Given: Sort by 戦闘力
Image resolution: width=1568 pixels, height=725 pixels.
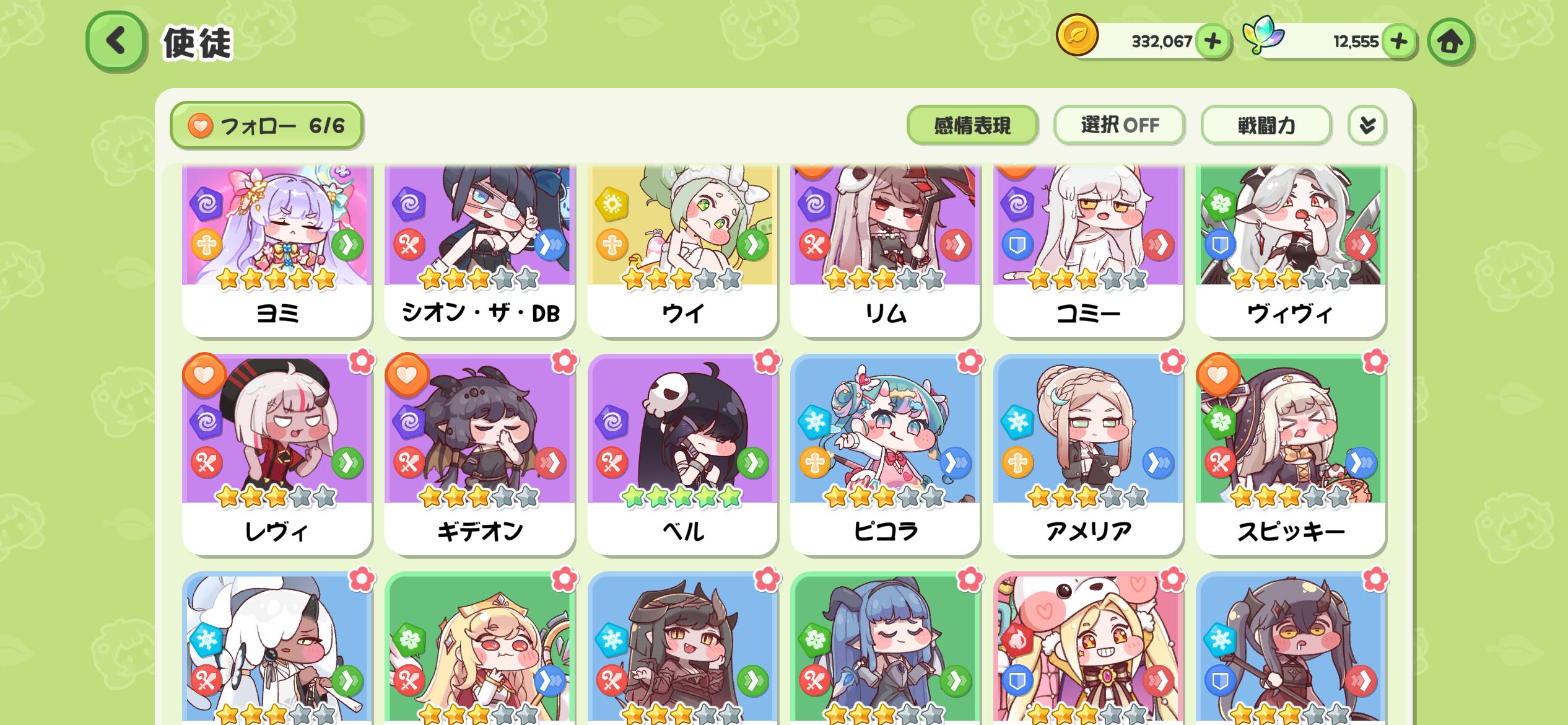Looking at the screenshot, I should (1266, 126).
